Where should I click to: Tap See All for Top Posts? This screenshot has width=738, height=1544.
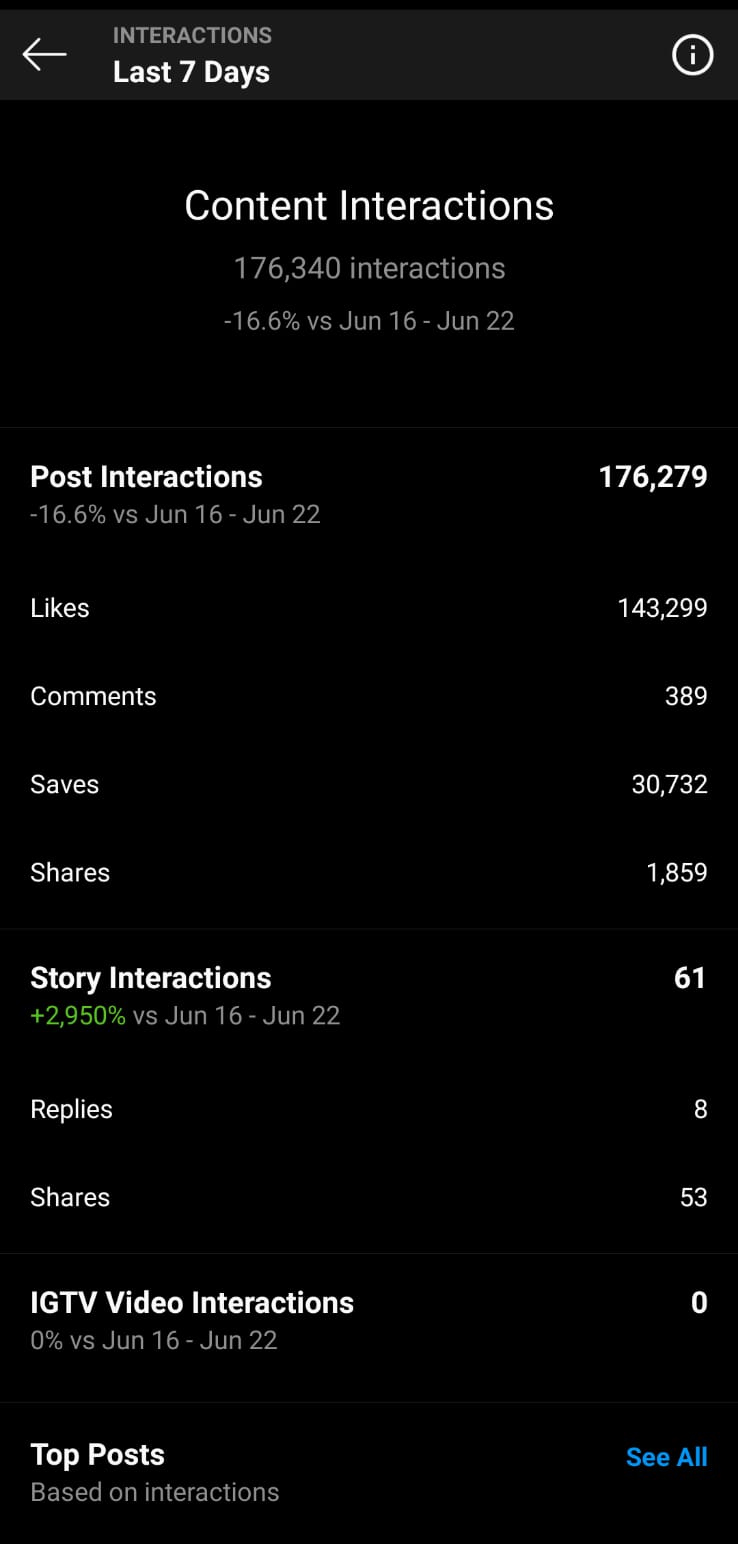click(x=666, y=1457)
